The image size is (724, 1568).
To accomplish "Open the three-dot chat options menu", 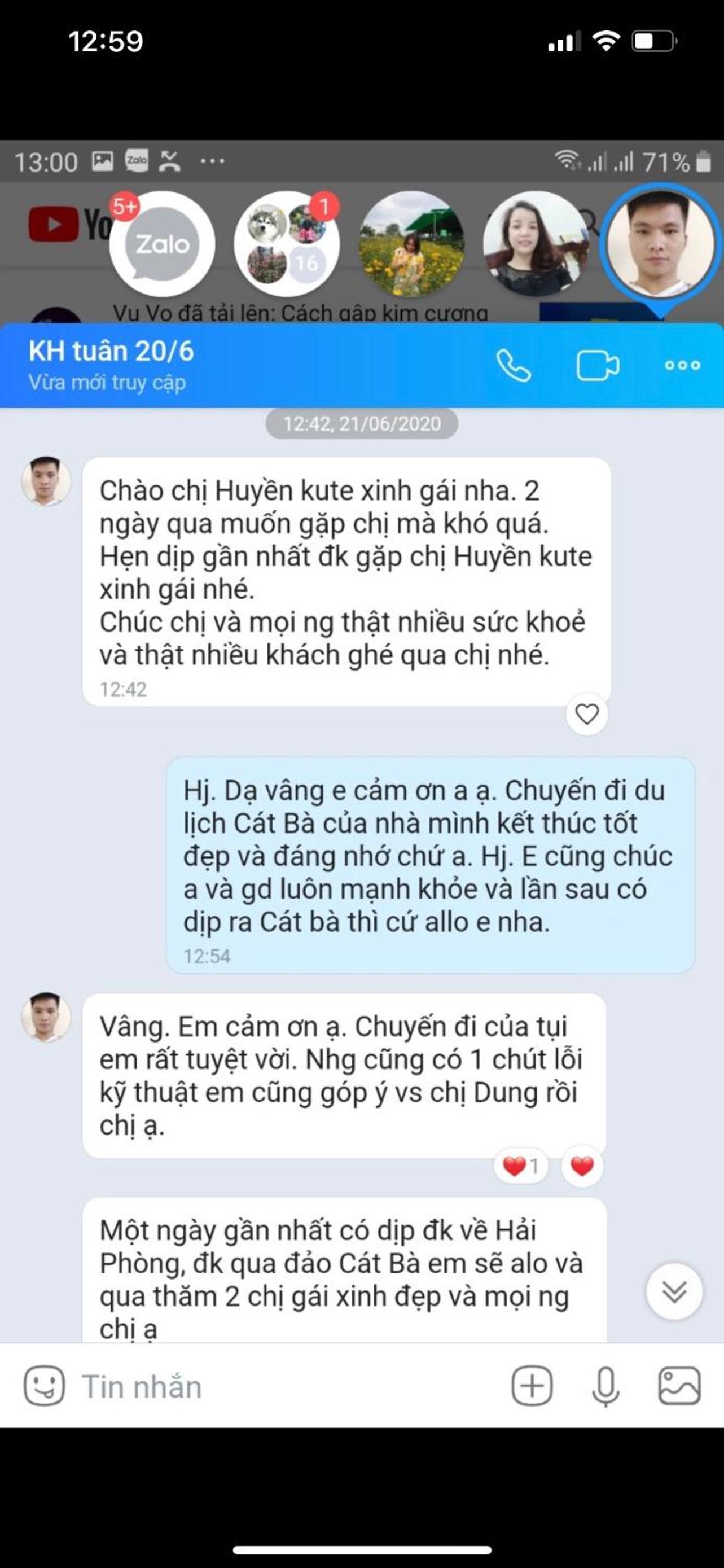I will tap(682, 365).
